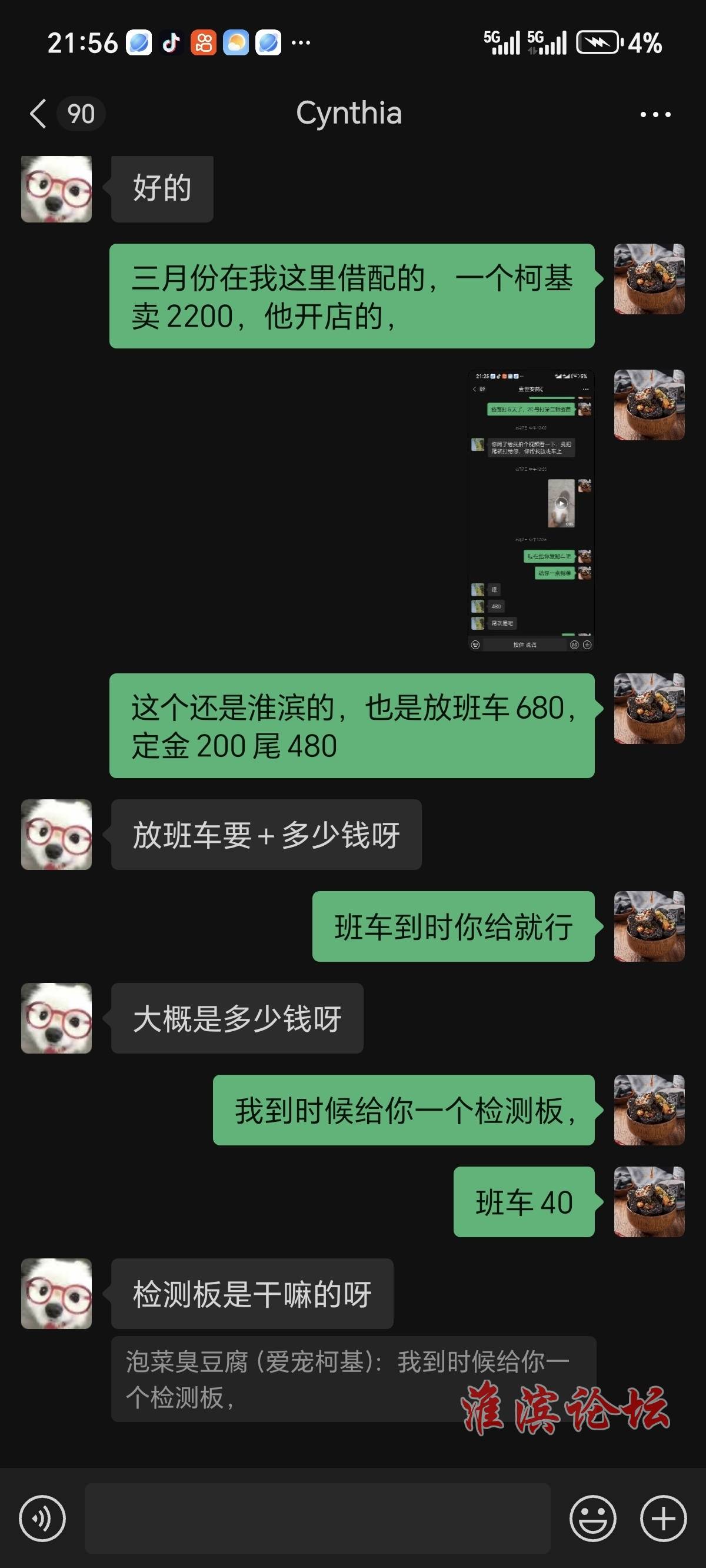Open the quoted message about 检测板

click(353, 1378)
